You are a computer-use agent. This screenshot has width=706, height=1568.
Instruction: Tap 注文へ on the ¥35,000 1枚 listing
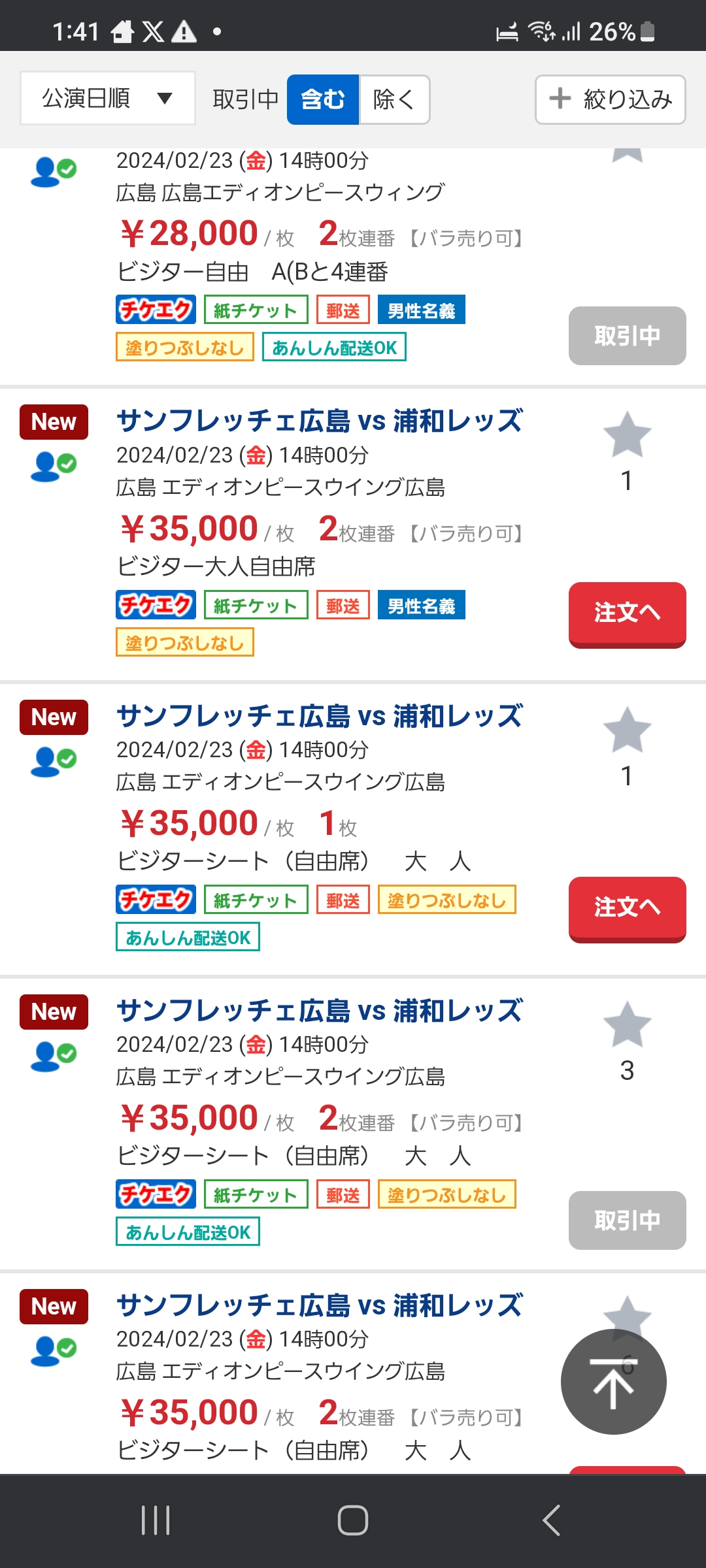[x=628, y=909]
